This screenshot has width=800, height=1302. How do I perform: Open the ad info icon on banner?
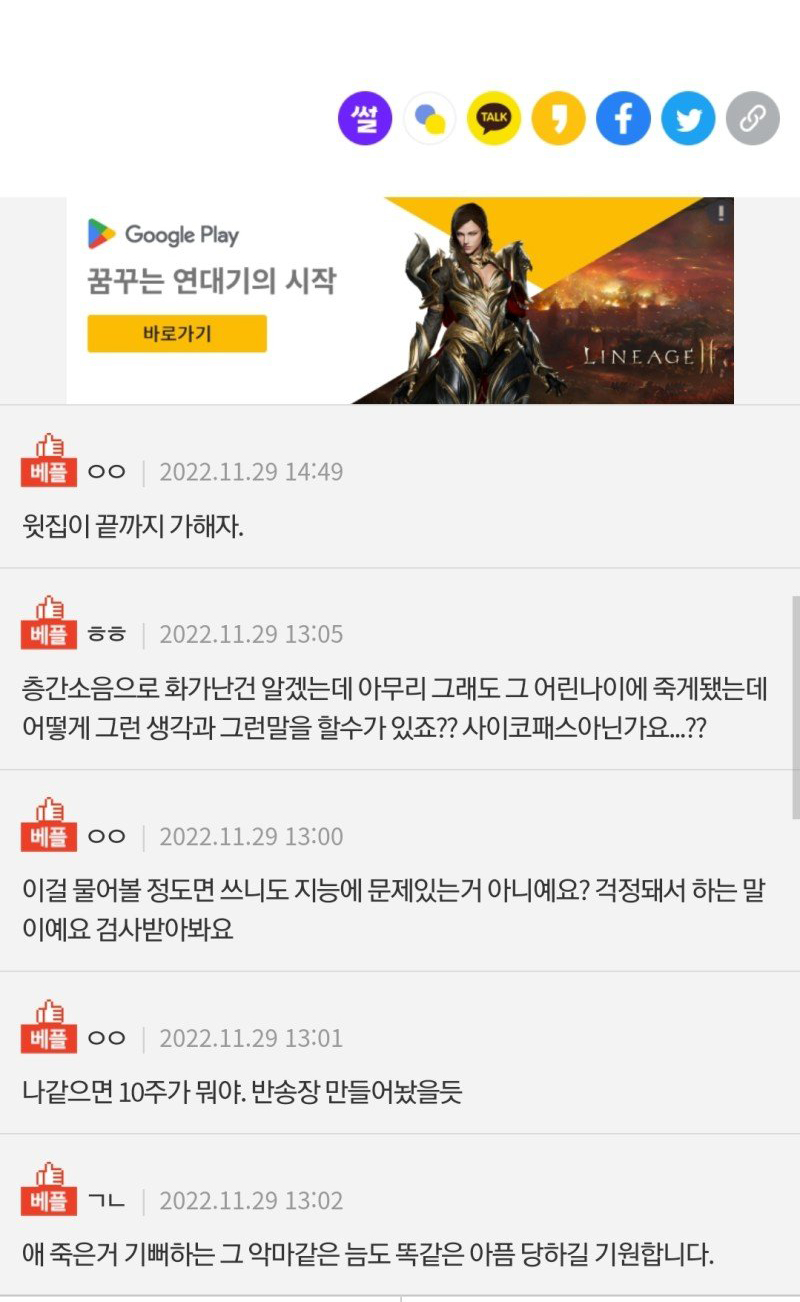[x=720, y=211]
